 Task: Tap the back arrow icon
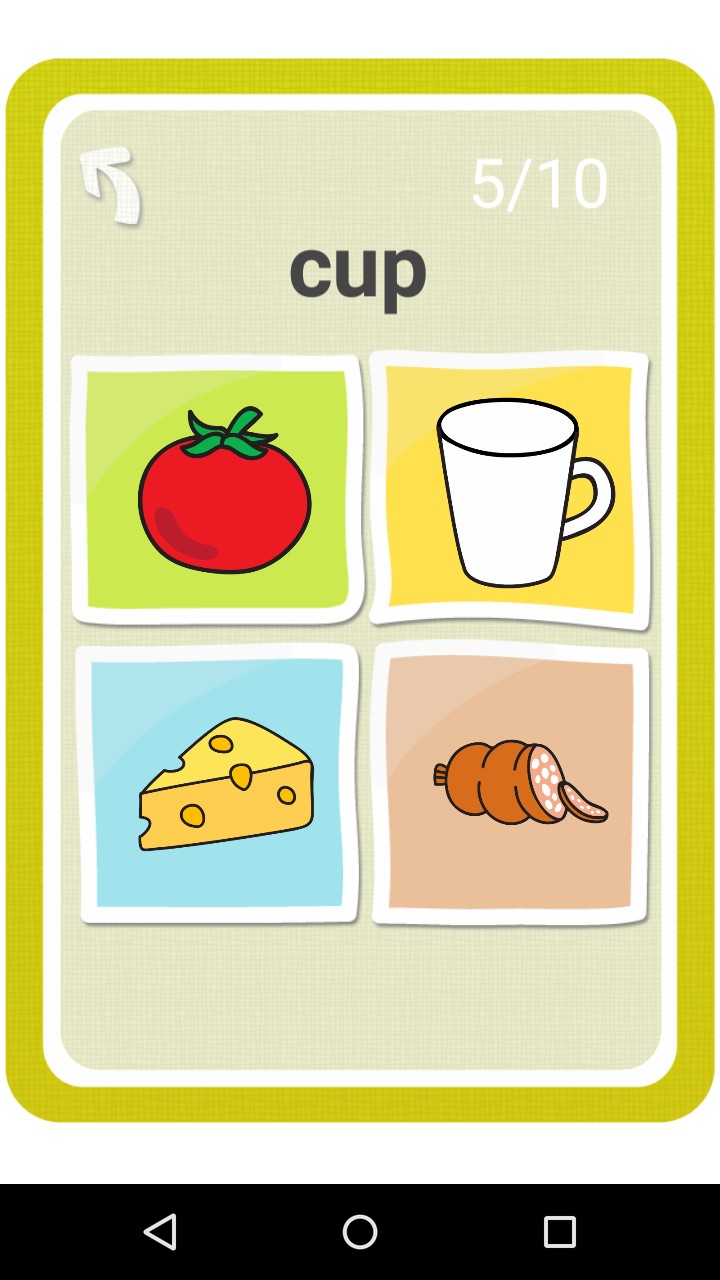click(x=111, y=186)
